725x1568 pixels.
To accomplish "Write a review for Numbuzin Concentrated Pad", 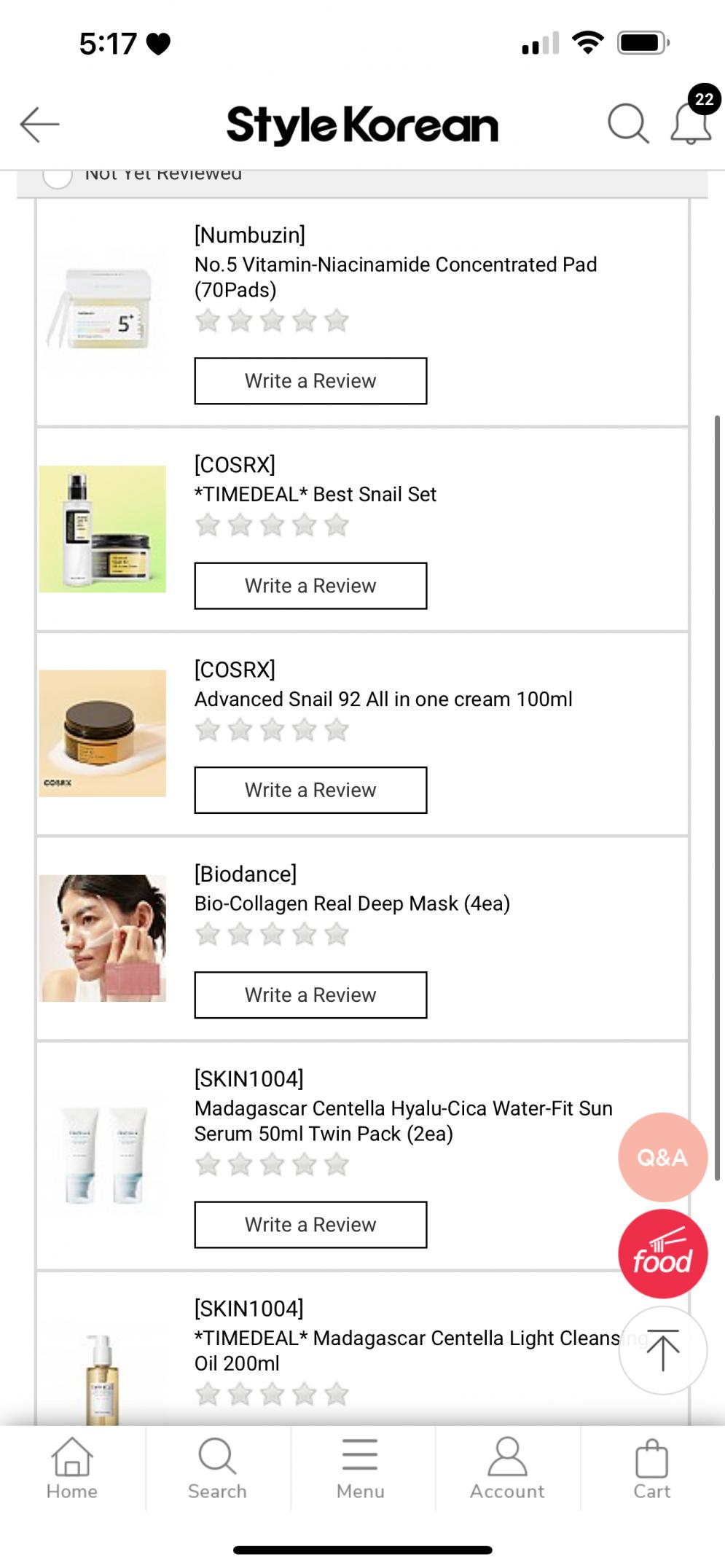I will click(x=310, y=381).
